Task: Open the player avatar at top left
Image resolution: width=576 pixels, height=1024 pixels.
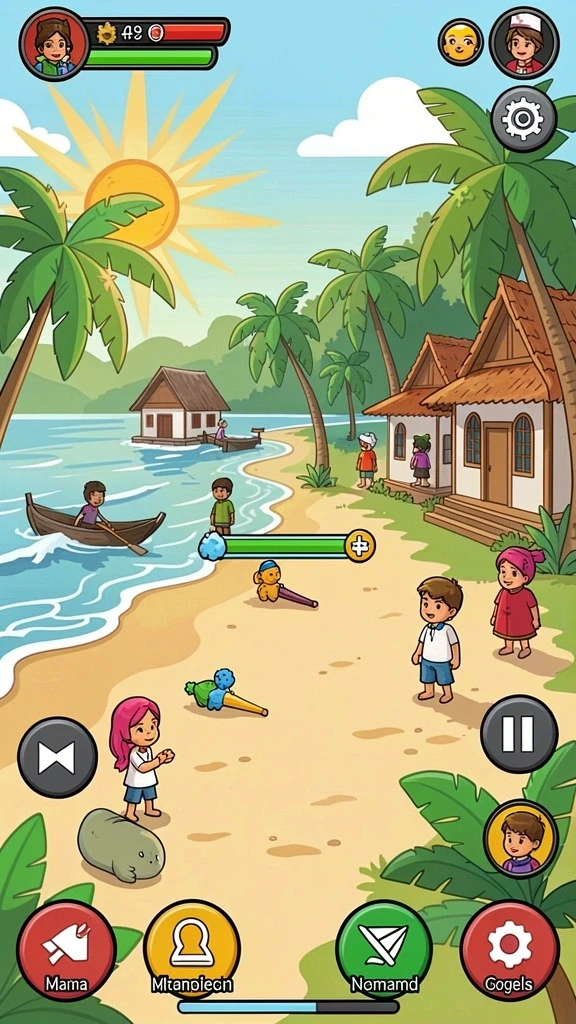Action: pyautogui.click(x=54, y=44)
